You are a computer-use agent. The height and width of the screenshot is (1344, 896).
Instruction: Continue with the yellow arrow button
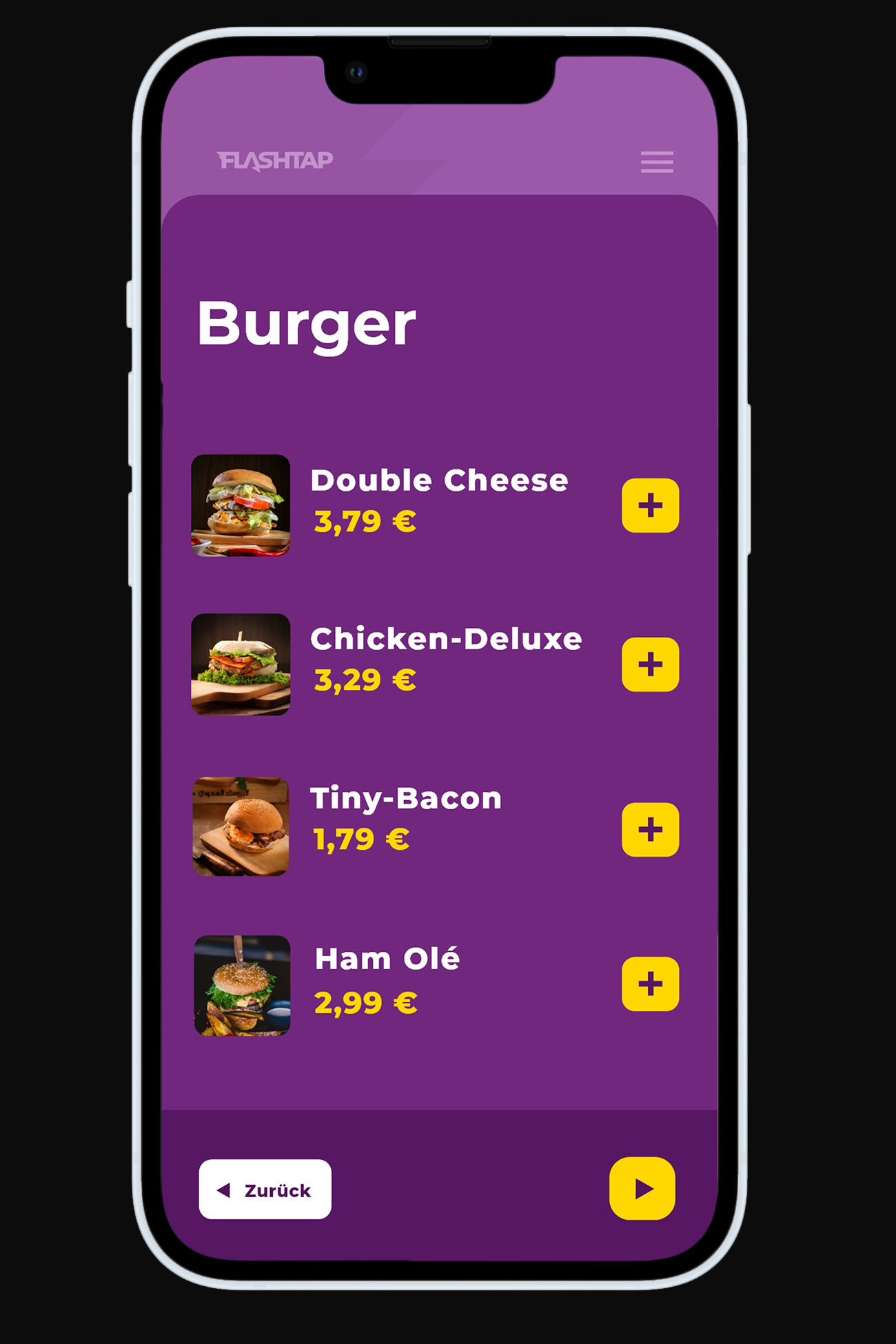click(642, 1188)
